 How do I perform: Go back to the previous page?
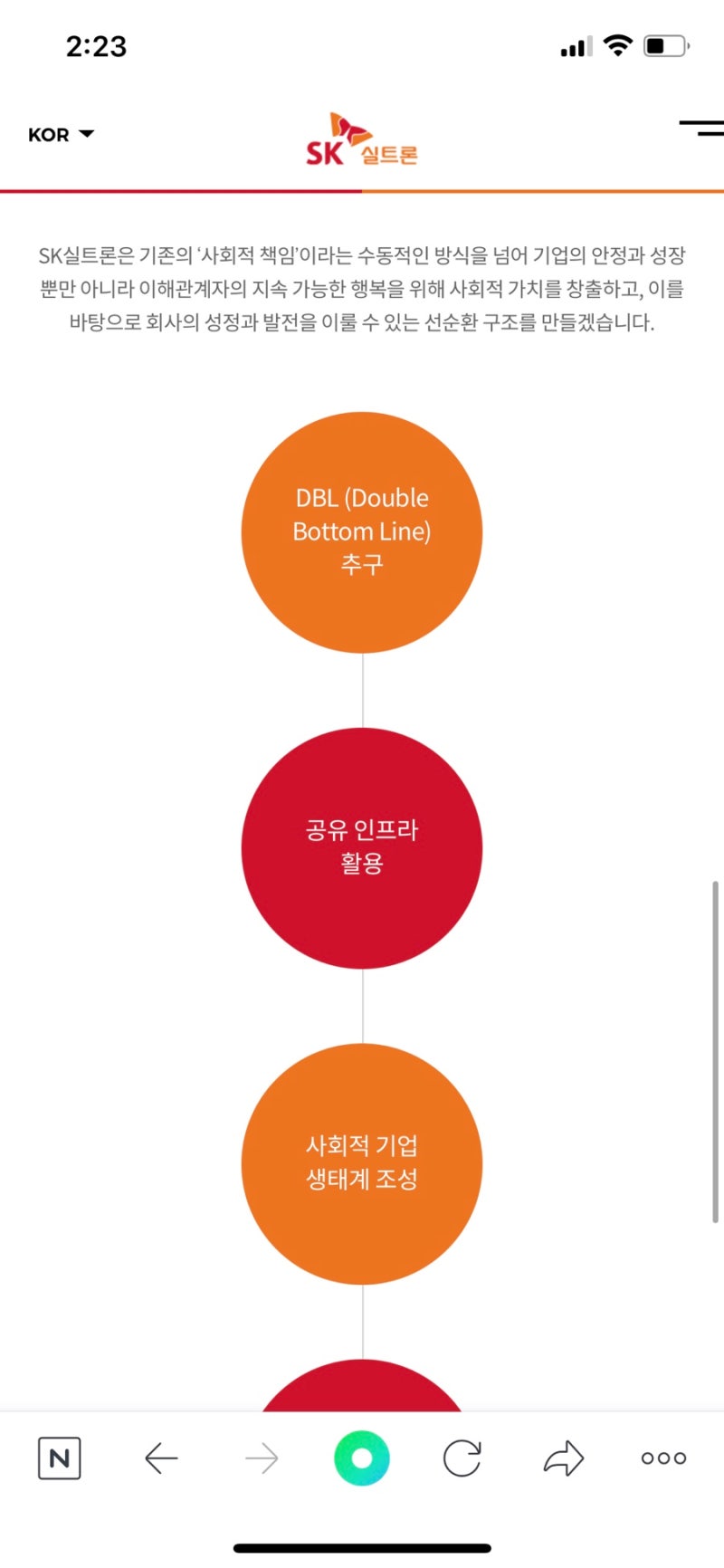[x=161, y=1458]
